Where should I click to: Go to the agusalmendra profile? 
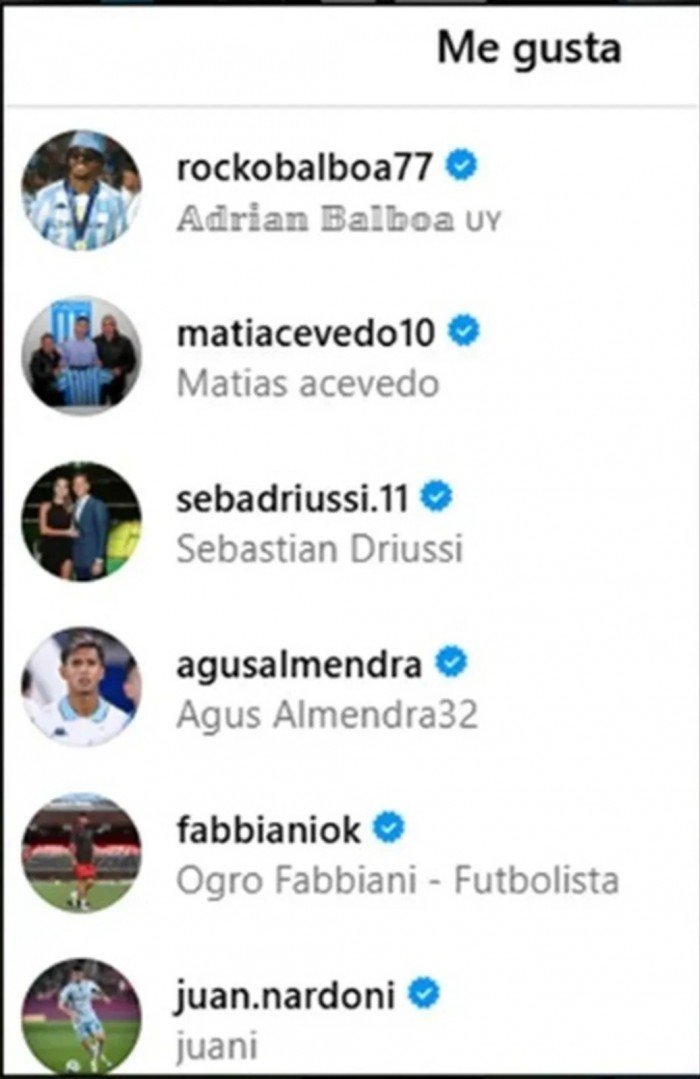[299, 663]
